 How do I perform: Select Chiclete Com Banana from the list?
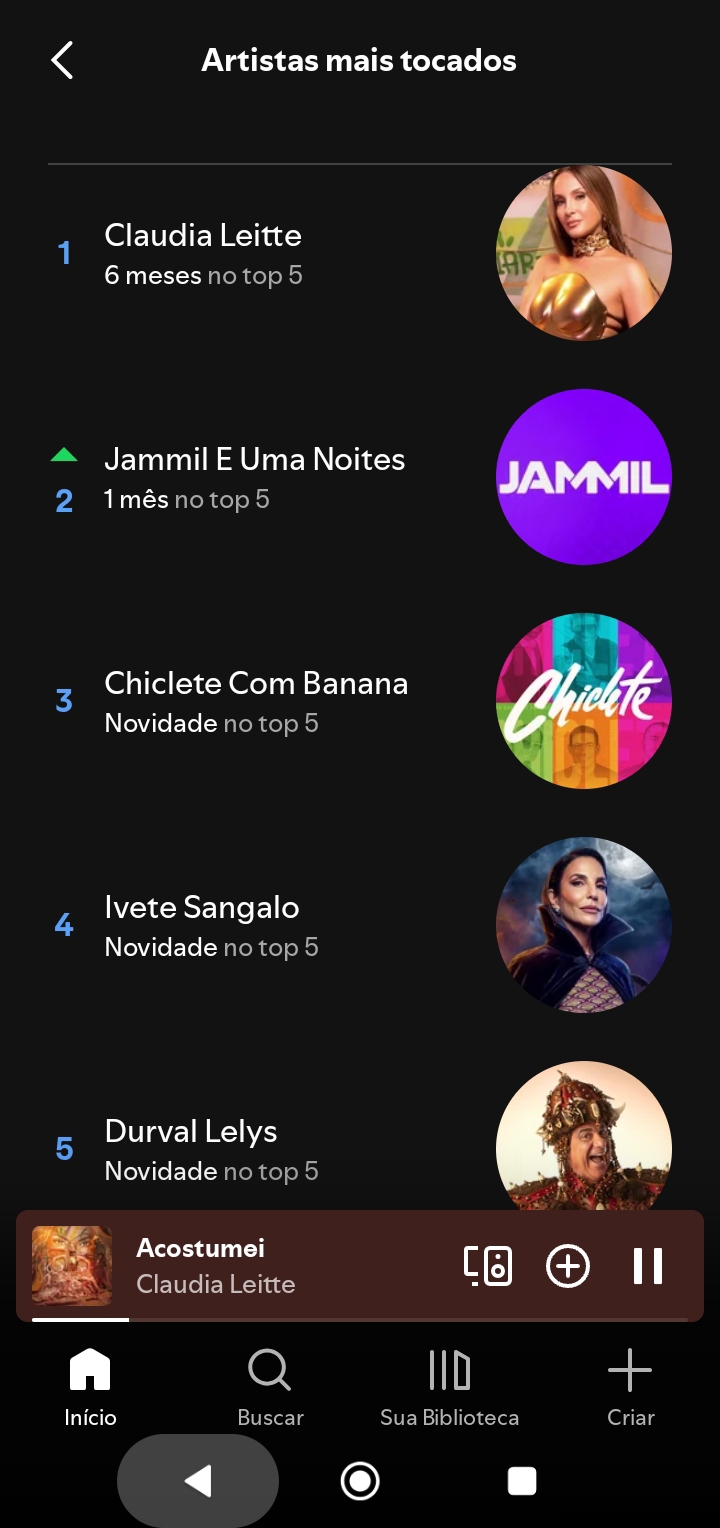click(300, 701)
